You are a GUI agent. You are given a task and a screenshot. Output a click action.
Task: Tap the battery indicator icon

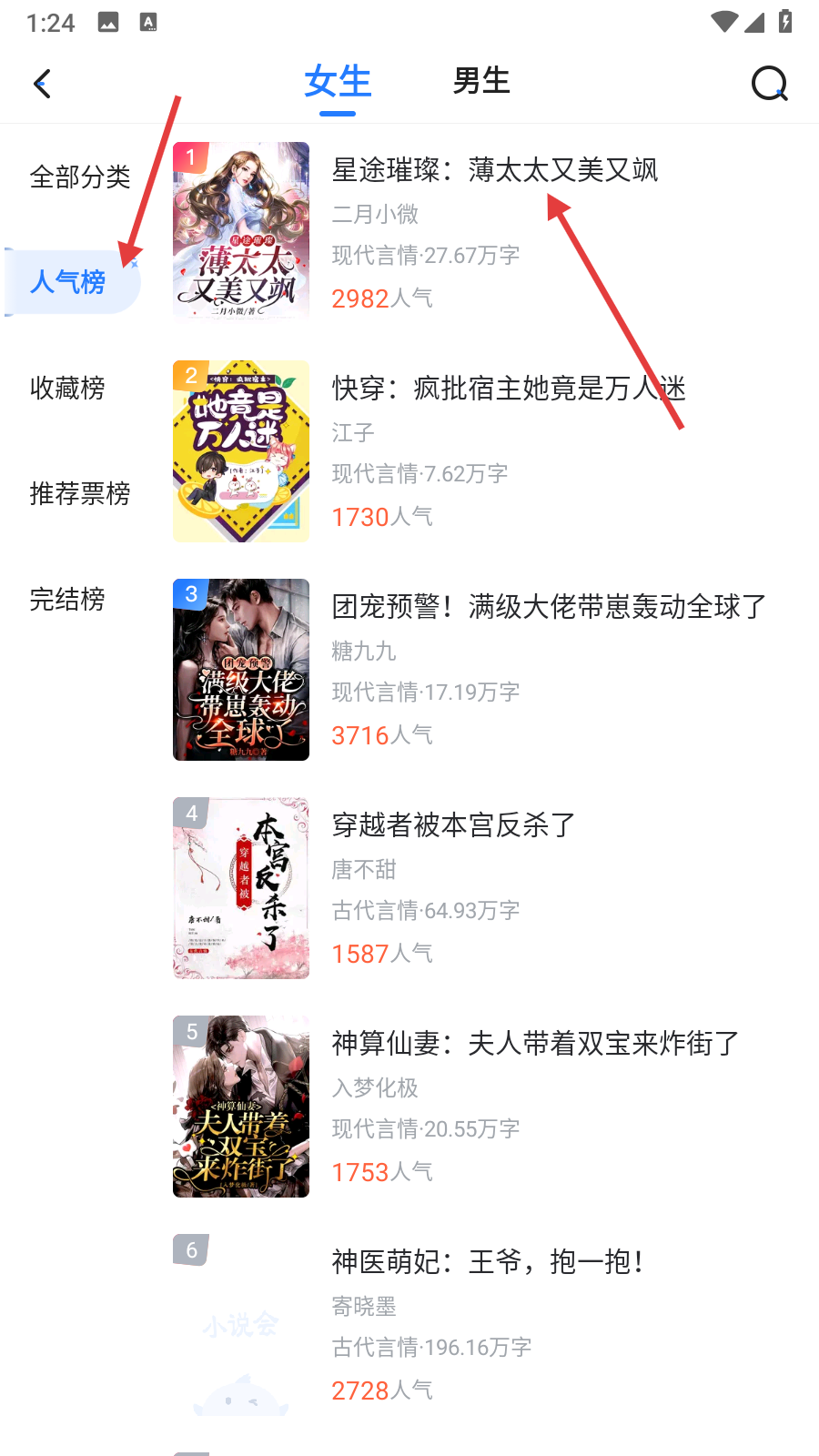784,22
